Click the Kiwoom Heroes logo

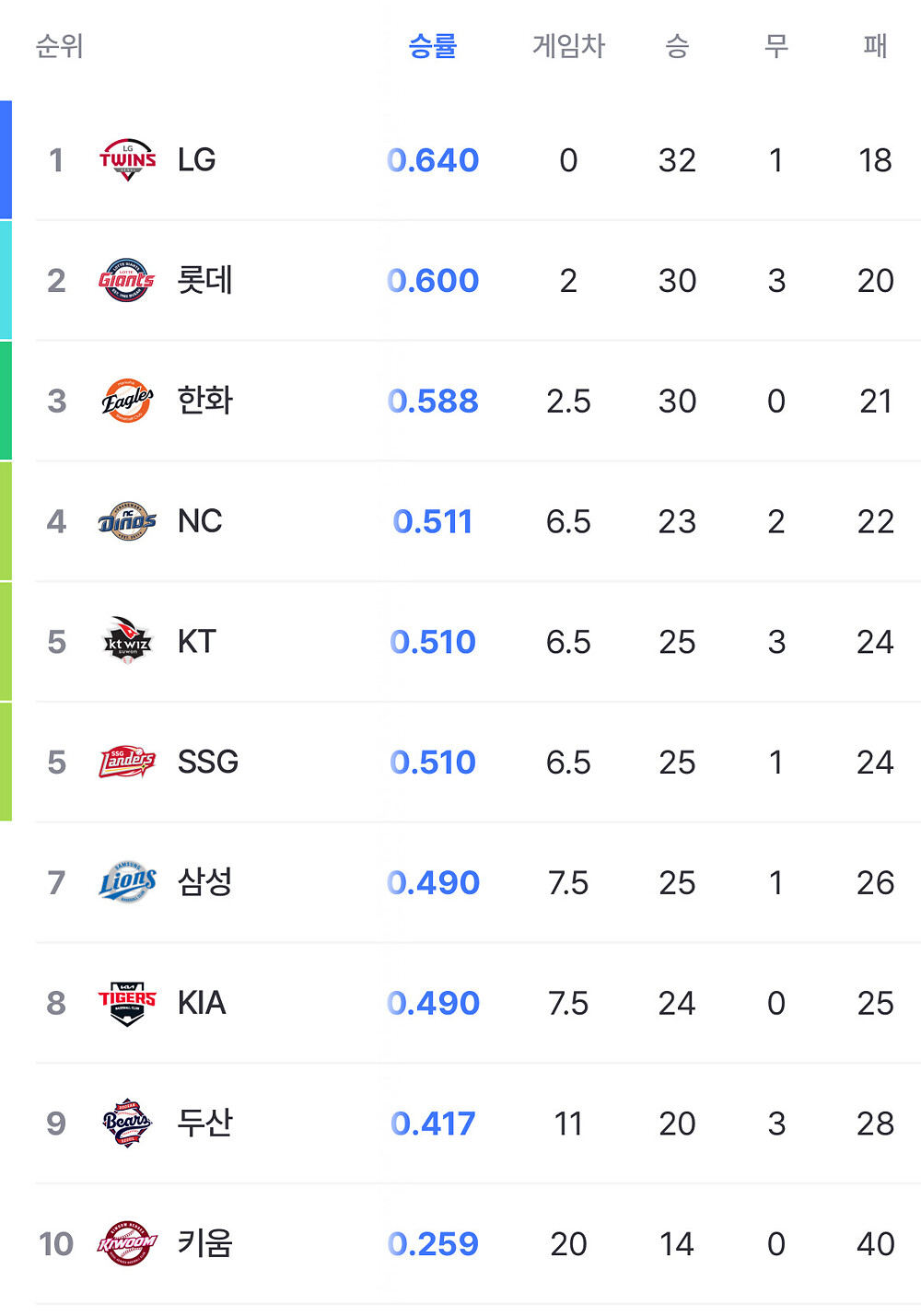tap(127, 1243)
